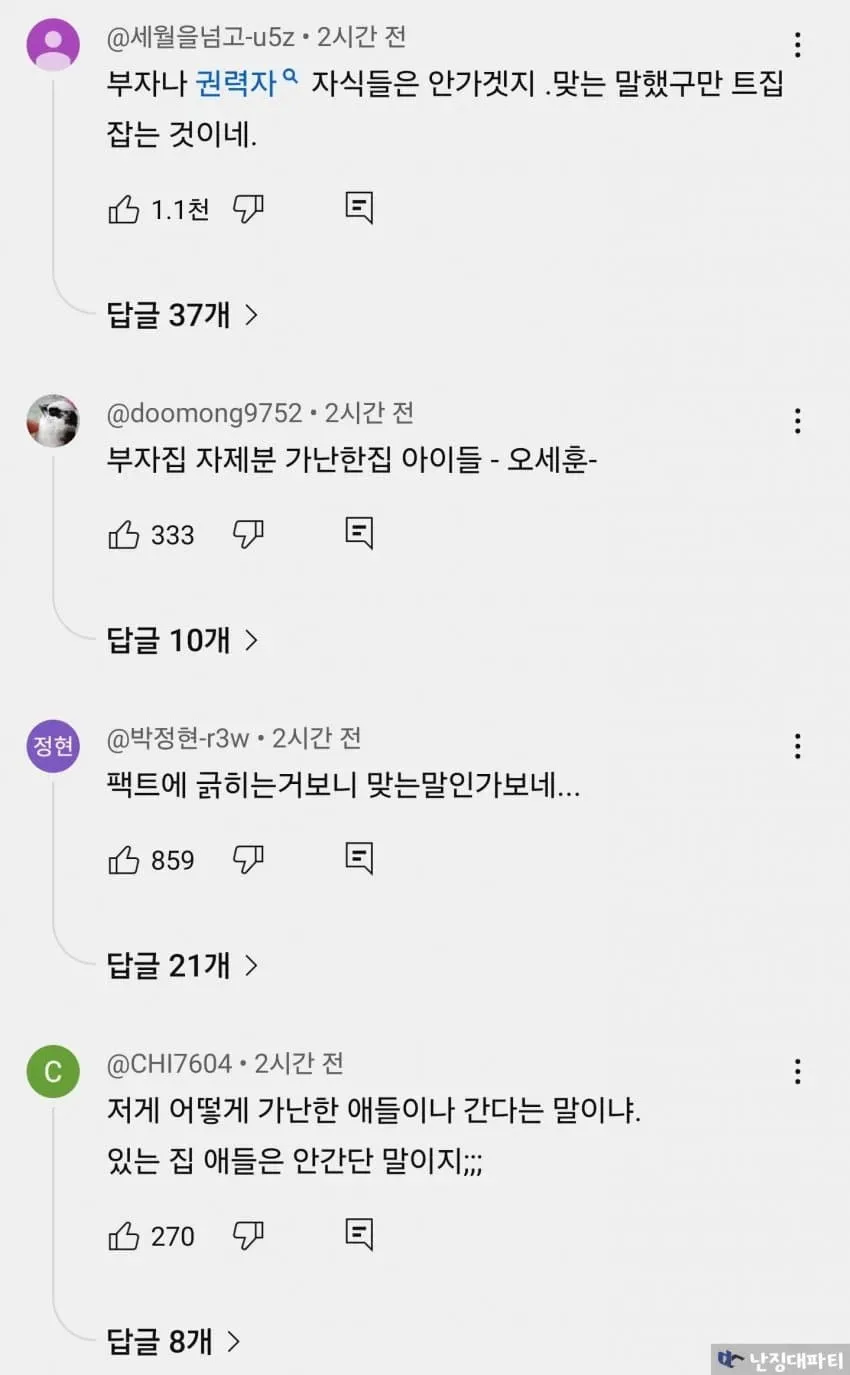Viewport: 850px width, 1375px height.
Task: Open overflow menu on @세월을넘고-u5z's comment
Action: click(x=797, y=45)
